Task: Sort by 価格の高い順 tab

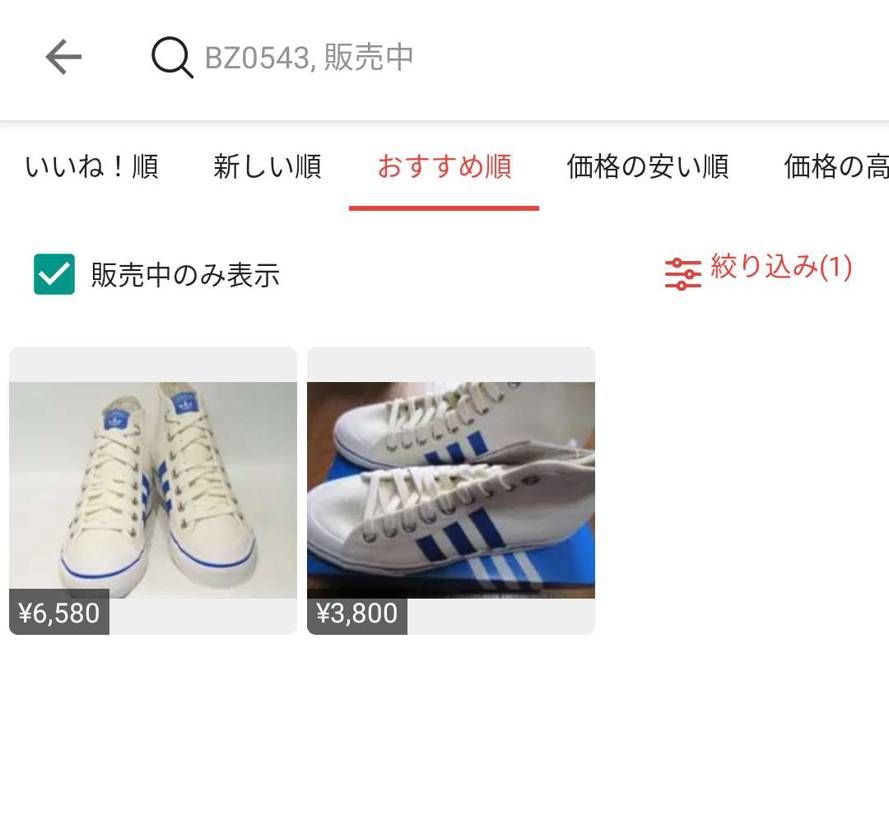Action: point(836,167)
